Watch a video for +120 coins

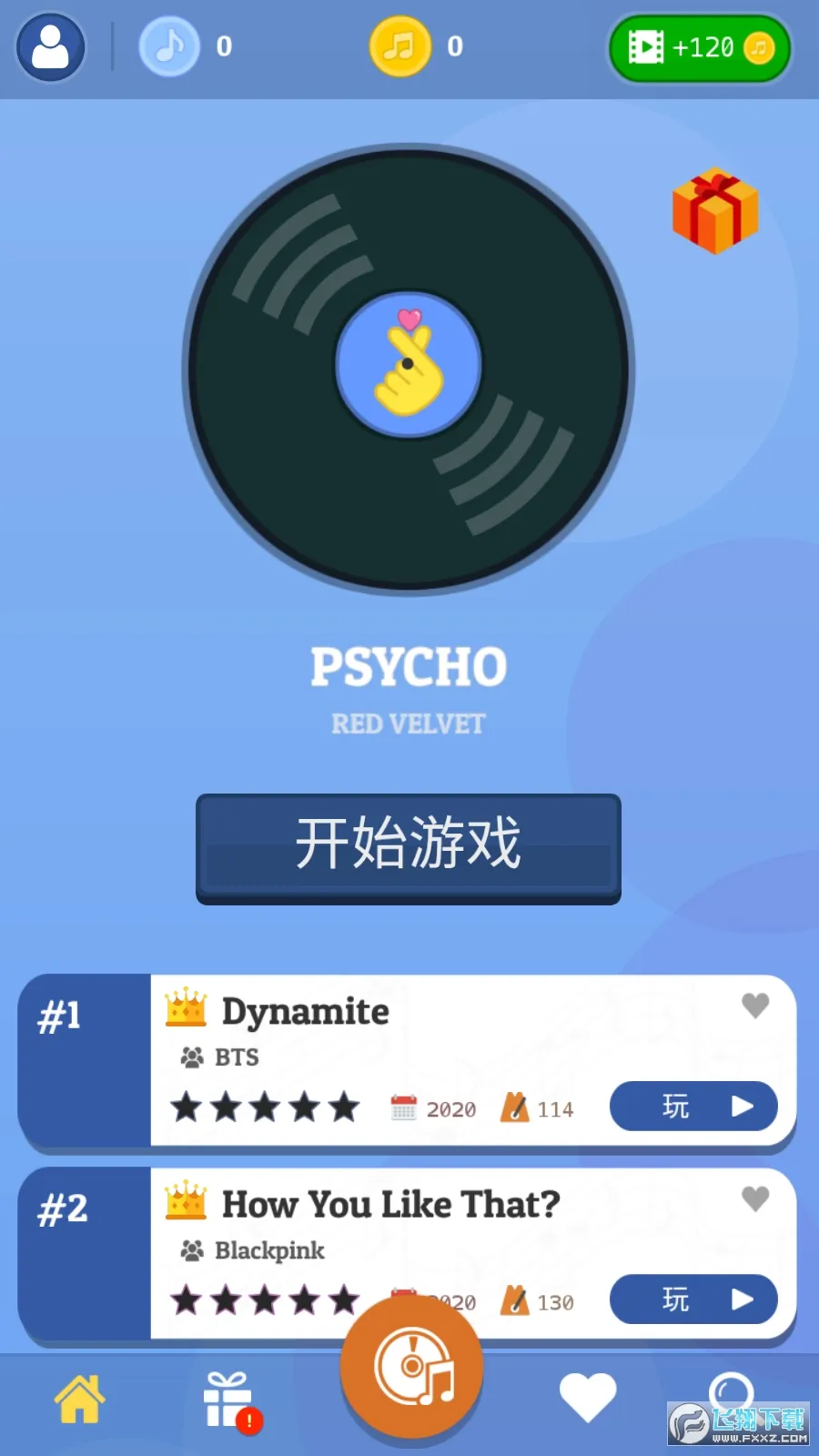click(699, 47)
